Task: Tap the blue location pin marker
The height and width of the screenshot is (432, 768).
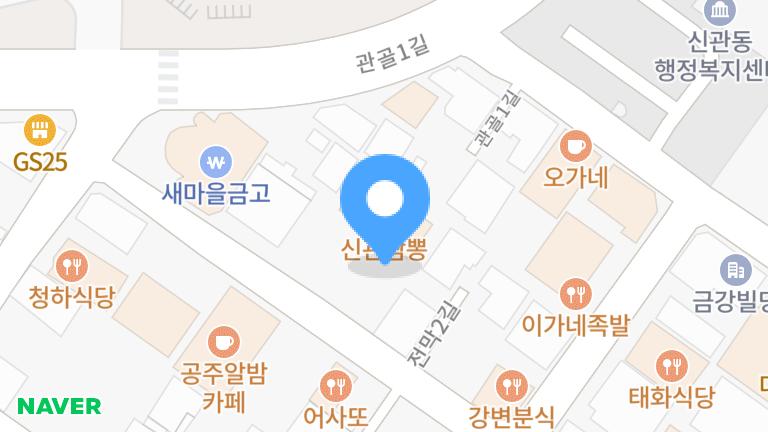Action: (x=385, y=200)
